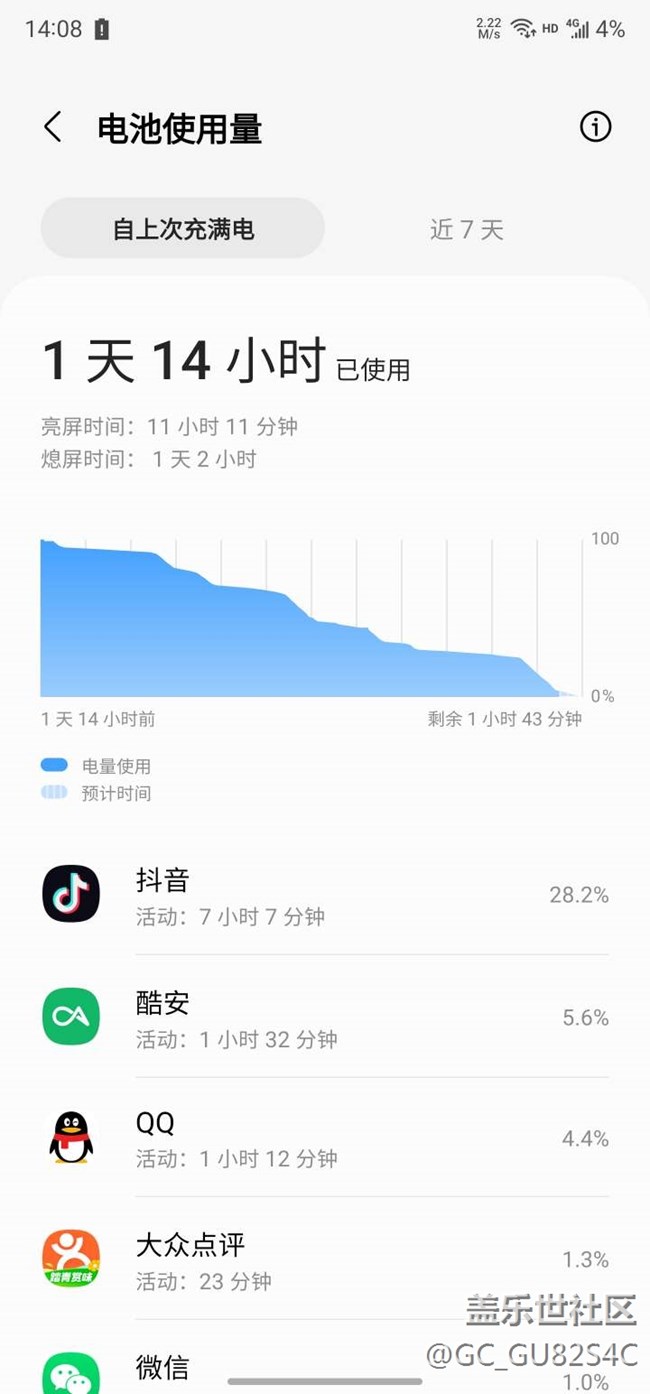Open 大众点评 battery usage details
650x1394 pixels.
(325, 1259)
